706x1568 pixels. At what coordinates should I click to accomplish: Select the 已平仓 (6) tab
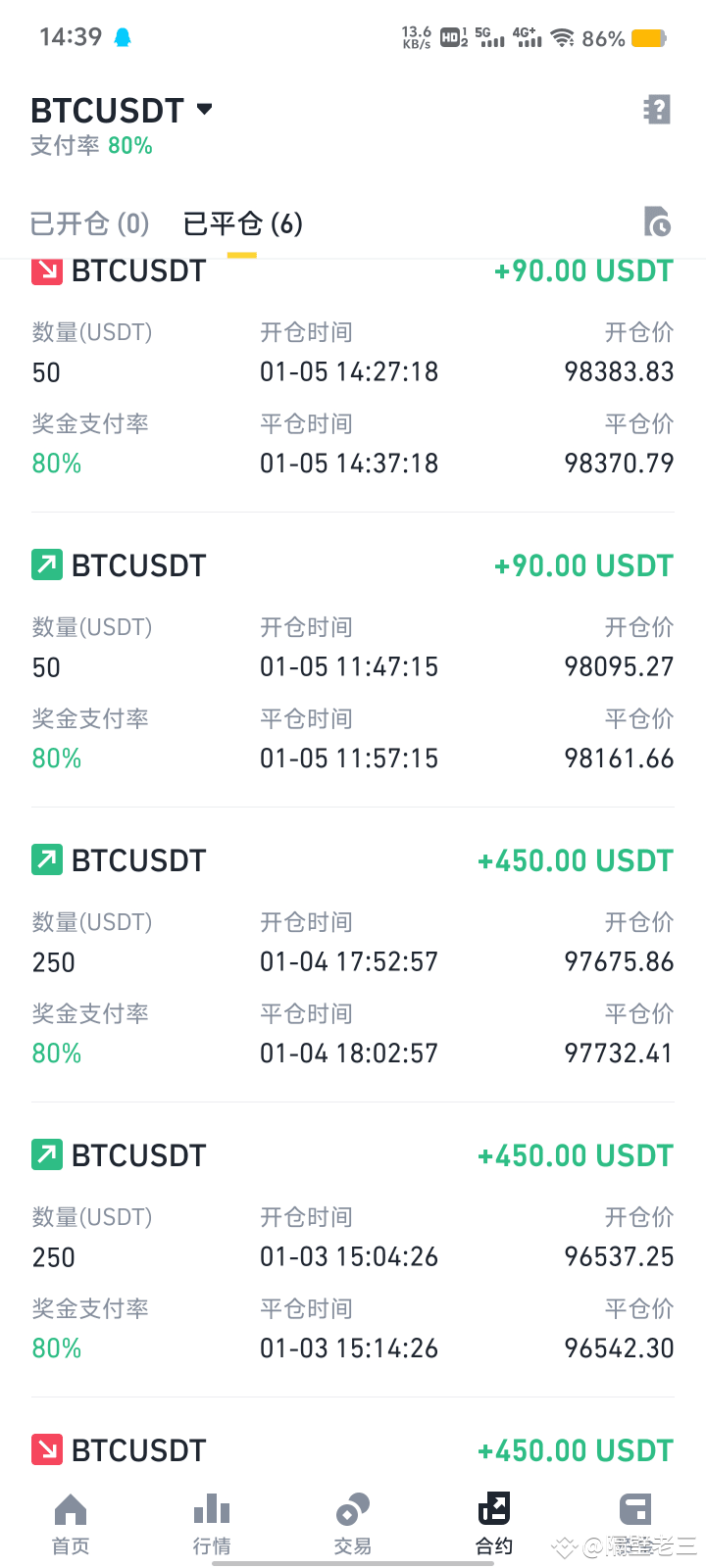[x=240, y=223]
